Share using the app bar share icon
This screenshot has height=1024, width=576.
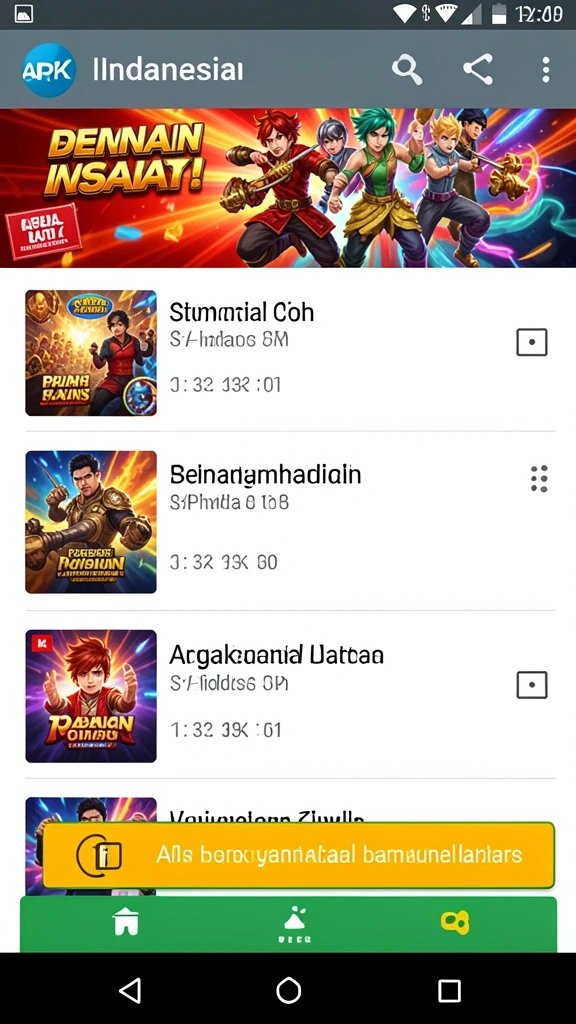point(478,69)
